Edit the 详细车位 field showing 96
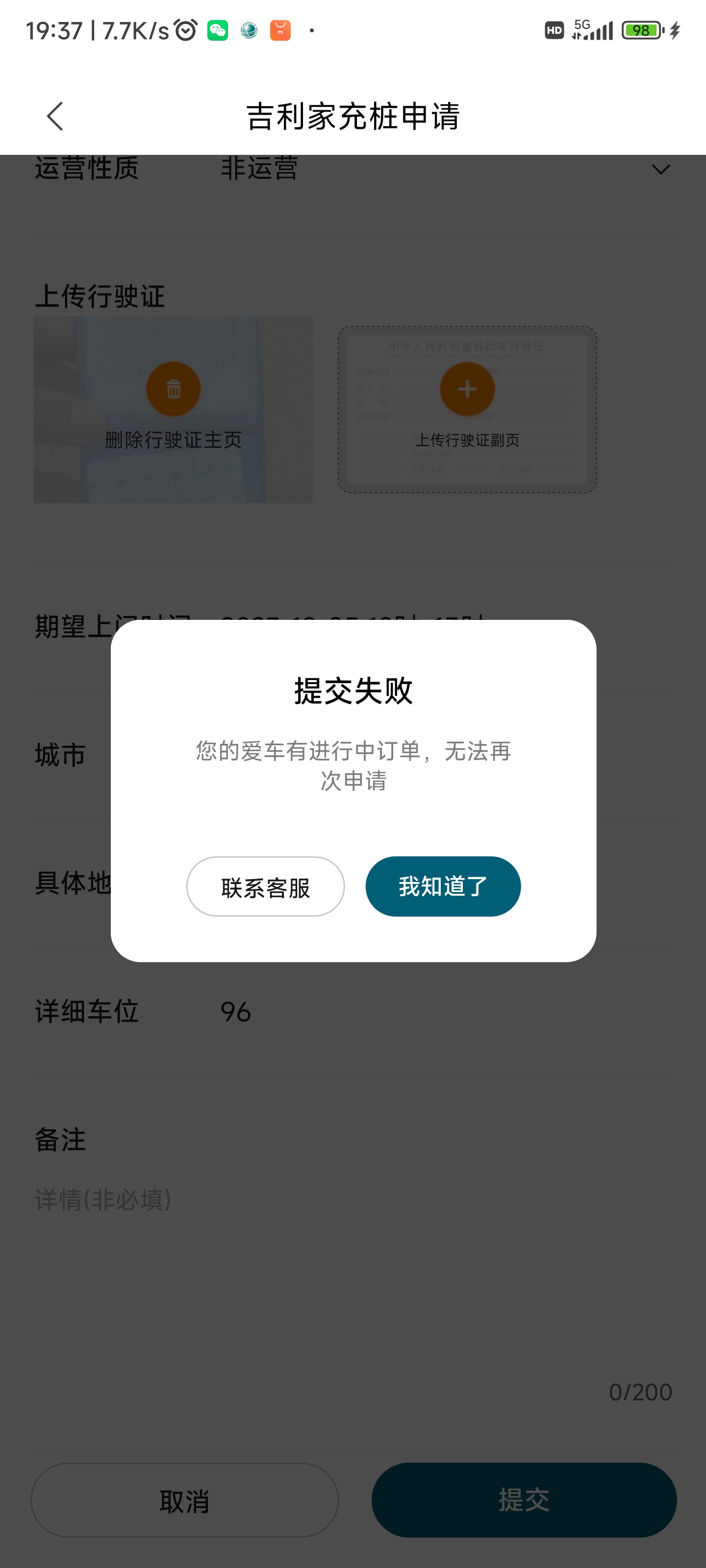The height and width of the screenshot is (1568, 706). (x=353, y=1012)
